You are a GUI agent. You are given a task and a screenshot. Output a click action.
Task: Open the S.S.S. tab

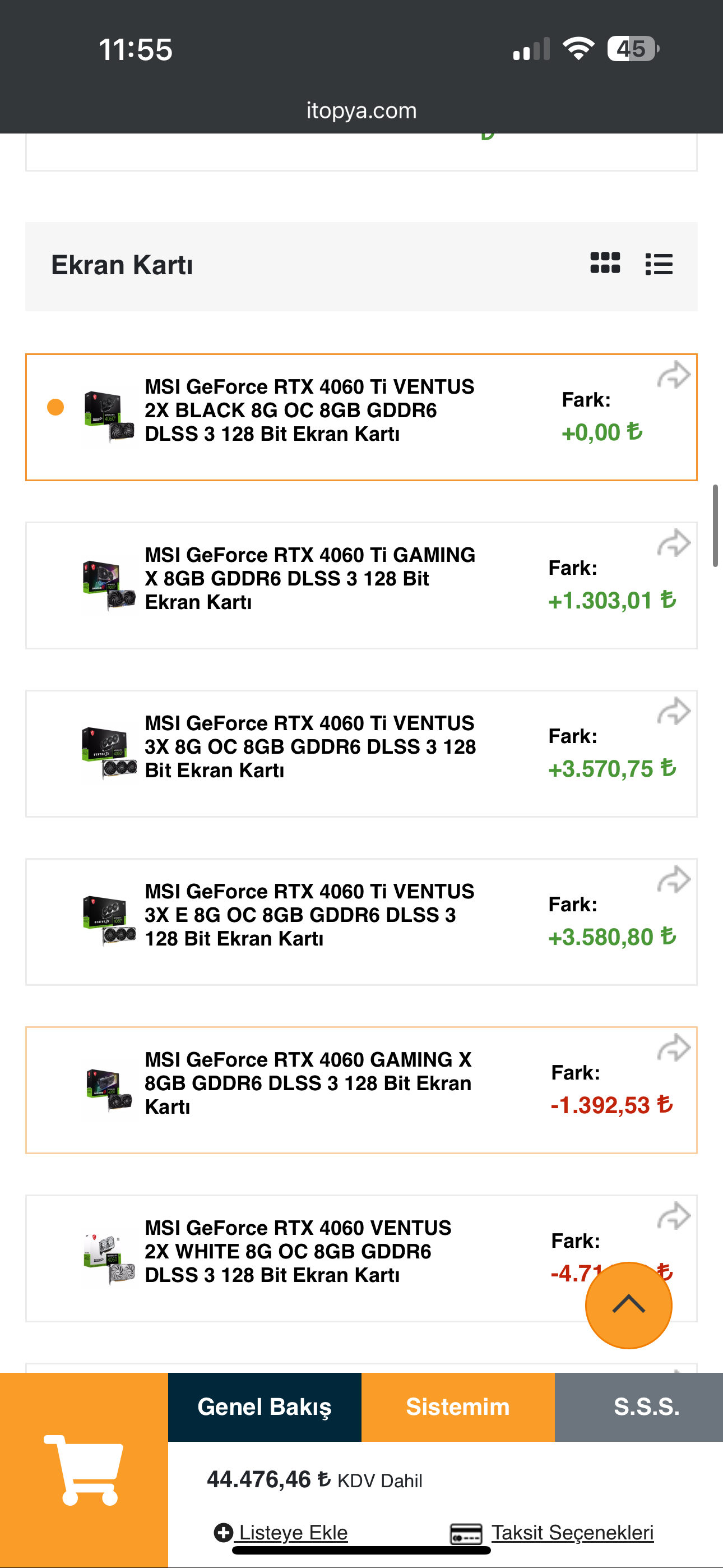646,1406
